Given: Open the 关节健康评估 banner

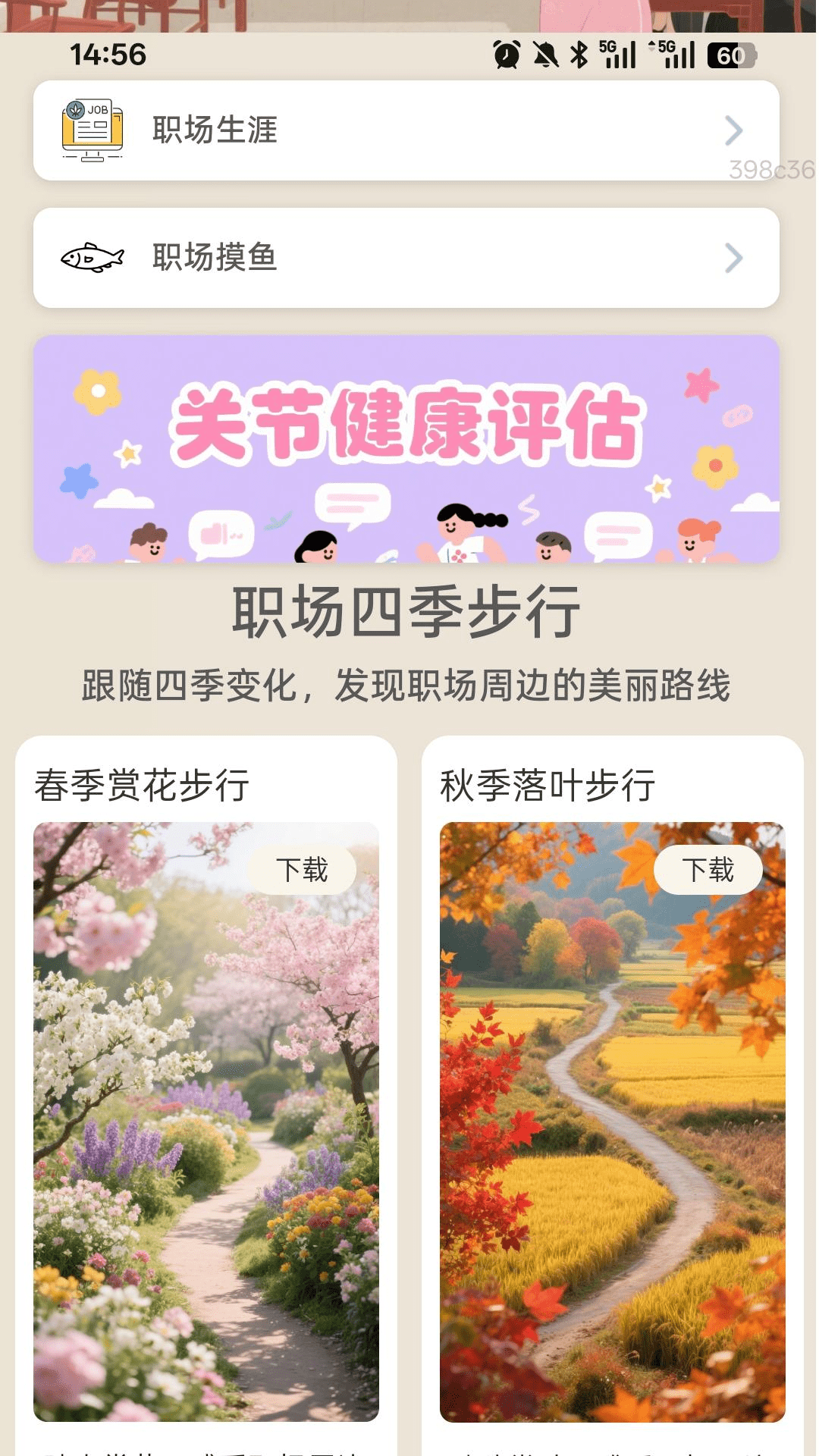Looking at the screenshot, I should 406,449.
